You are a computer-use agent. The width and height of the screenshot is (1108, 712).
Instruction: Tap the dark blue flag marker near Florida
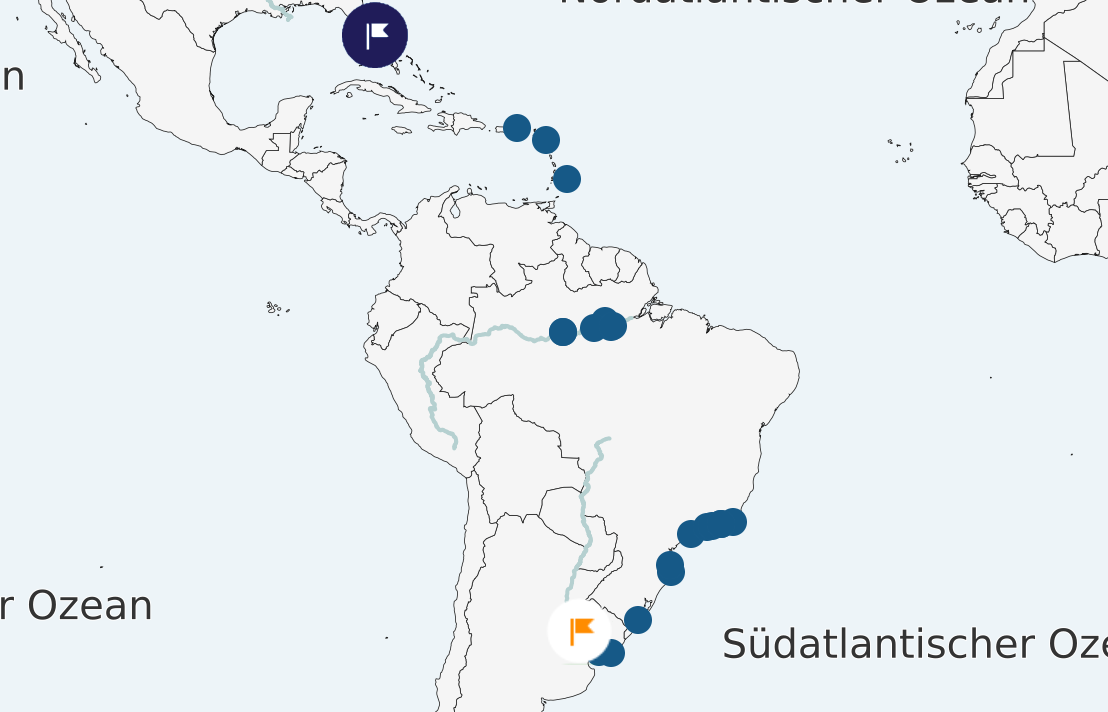pos(375,35)
